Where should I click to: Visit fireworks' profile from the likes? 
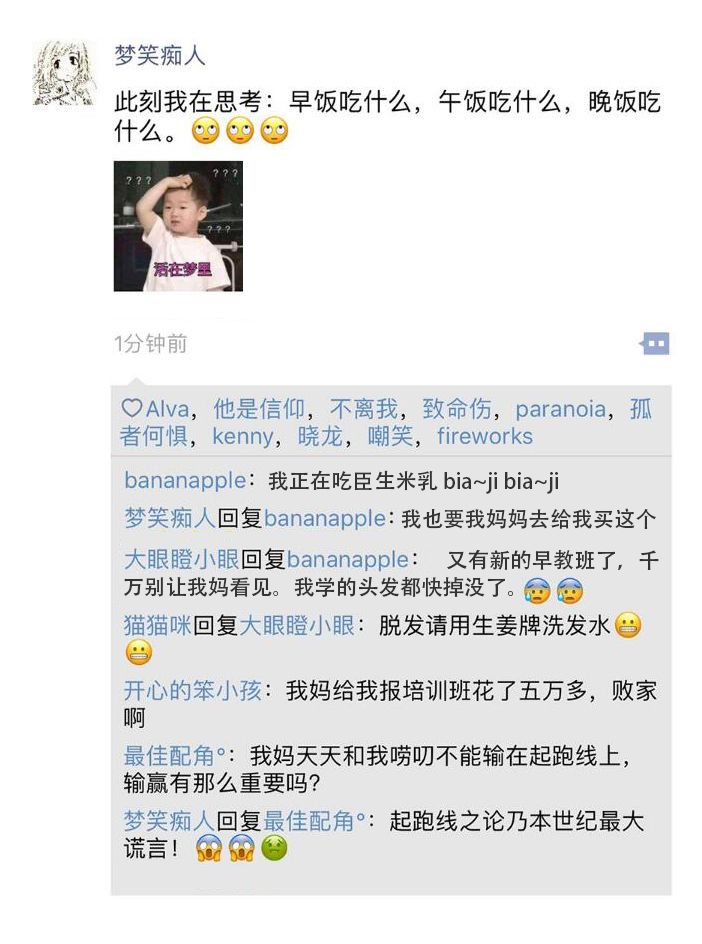pyautogui.click(x=485, y=436)
